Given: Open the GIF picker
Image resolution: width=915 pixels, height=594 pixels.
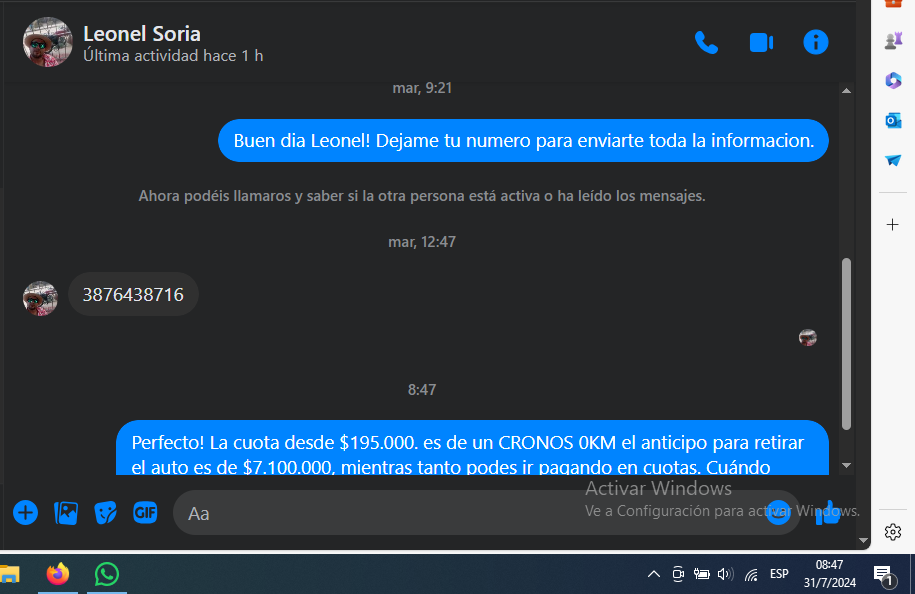Looking at the screenshot, I should pos(146,513).
